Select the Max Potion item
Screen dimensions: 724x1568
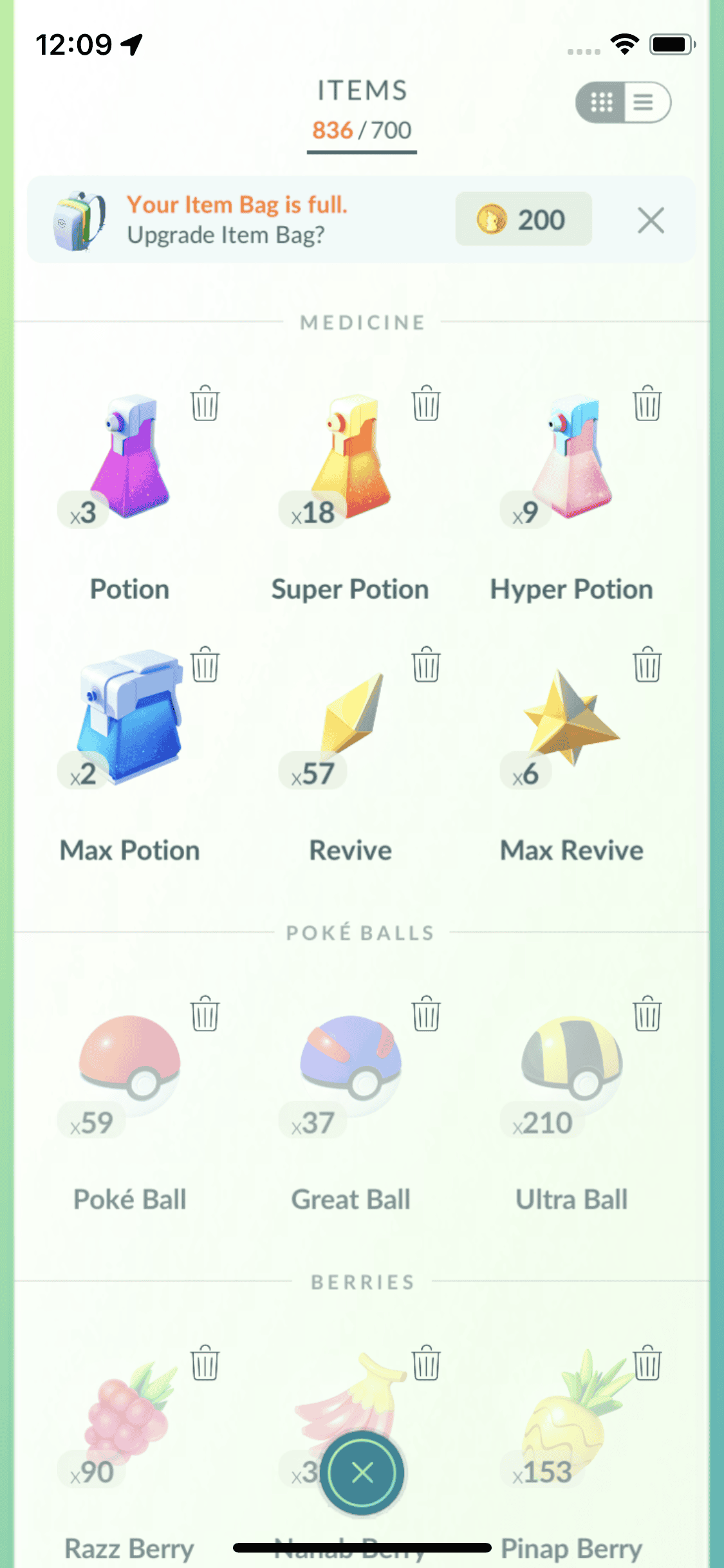pos(130,721)
